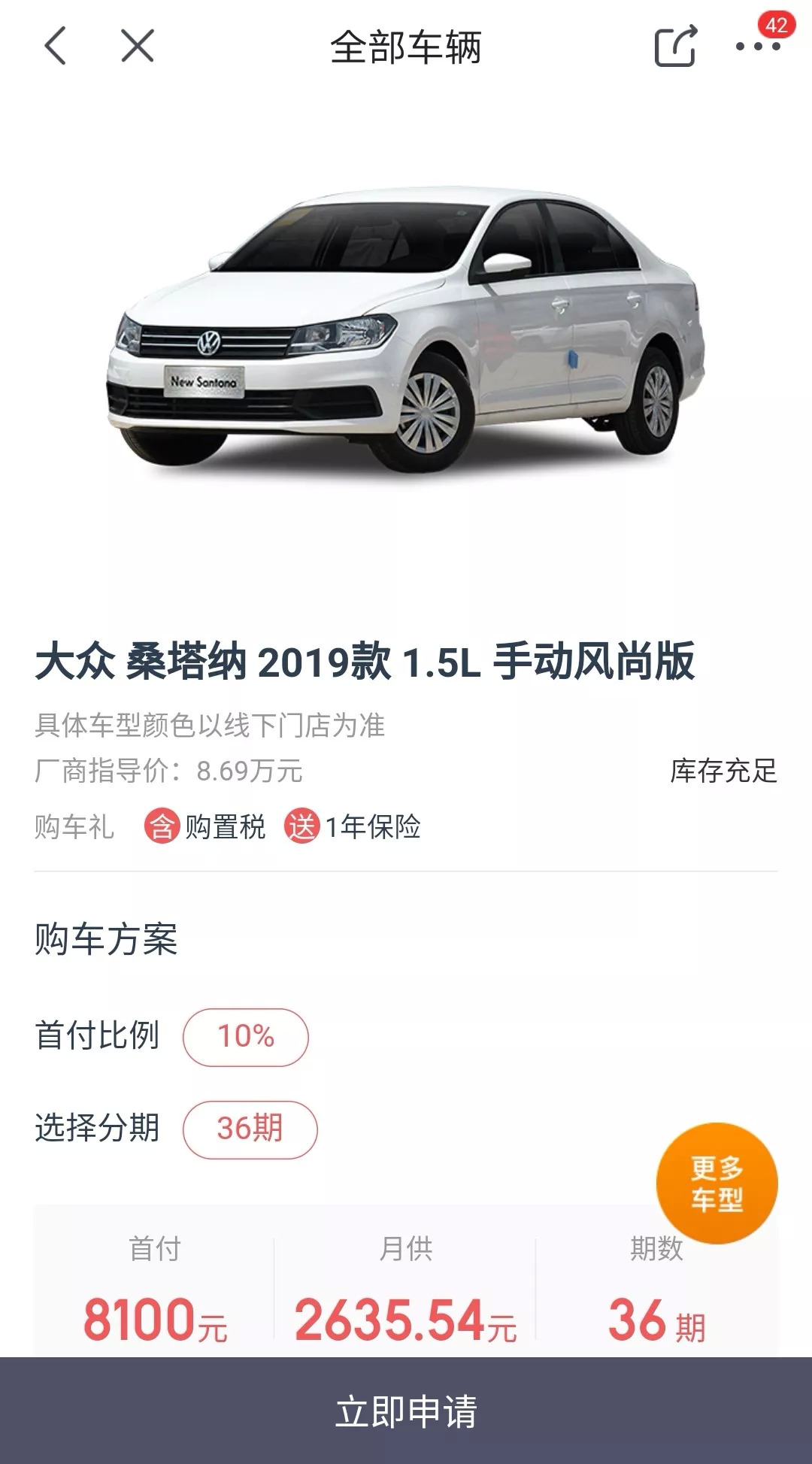
Task: Go back using the arrow icon
Action: [x=56, y=47]
